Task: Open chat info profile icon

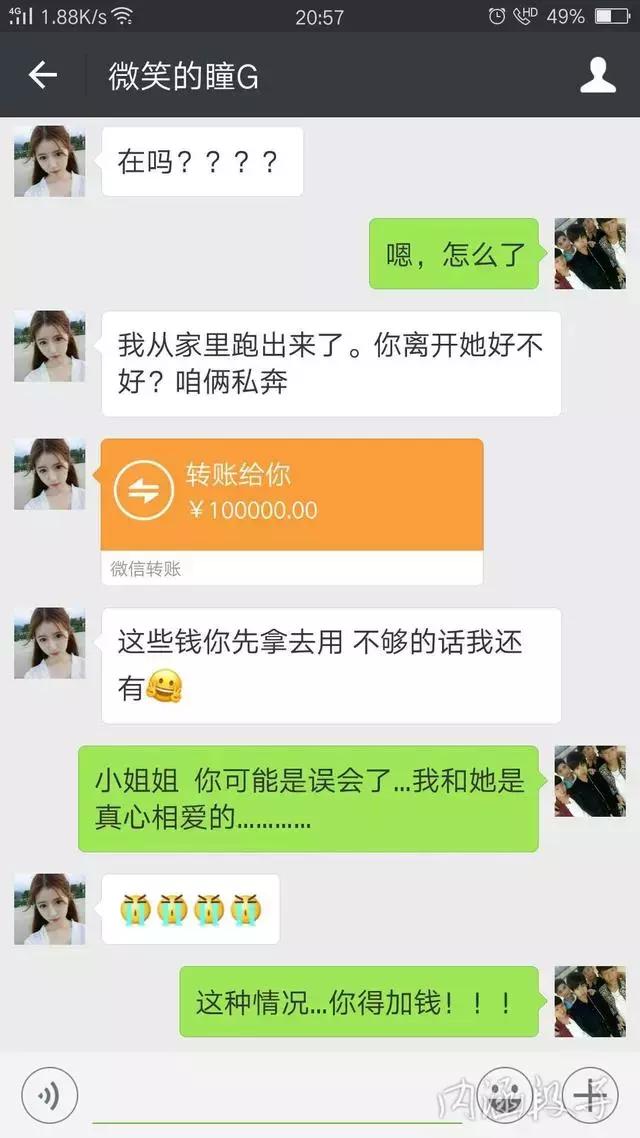Action: click(x=597, y=75)
